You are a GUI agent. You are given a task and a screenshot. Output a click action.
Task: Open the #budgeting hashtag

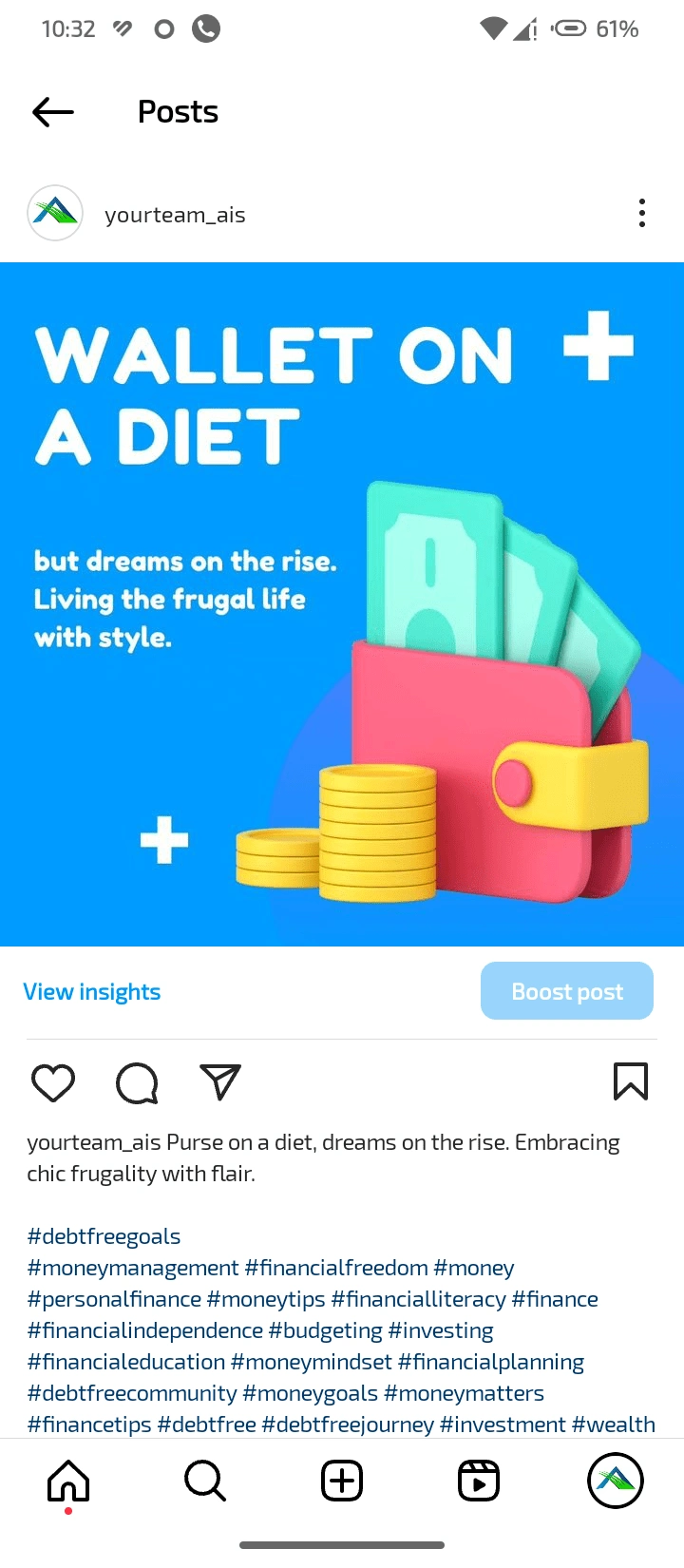[x=325, y=1330]
